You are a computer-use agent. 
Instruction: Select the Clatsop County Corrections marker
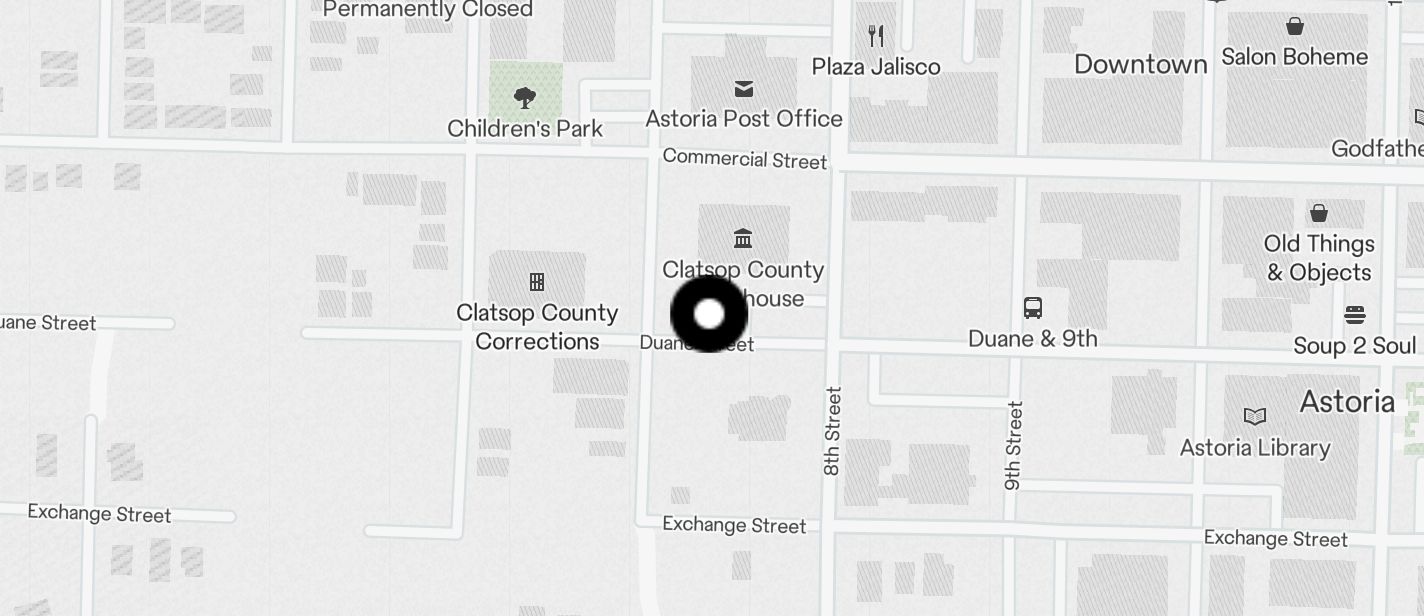pyautogui.click(x=537, y=282)
